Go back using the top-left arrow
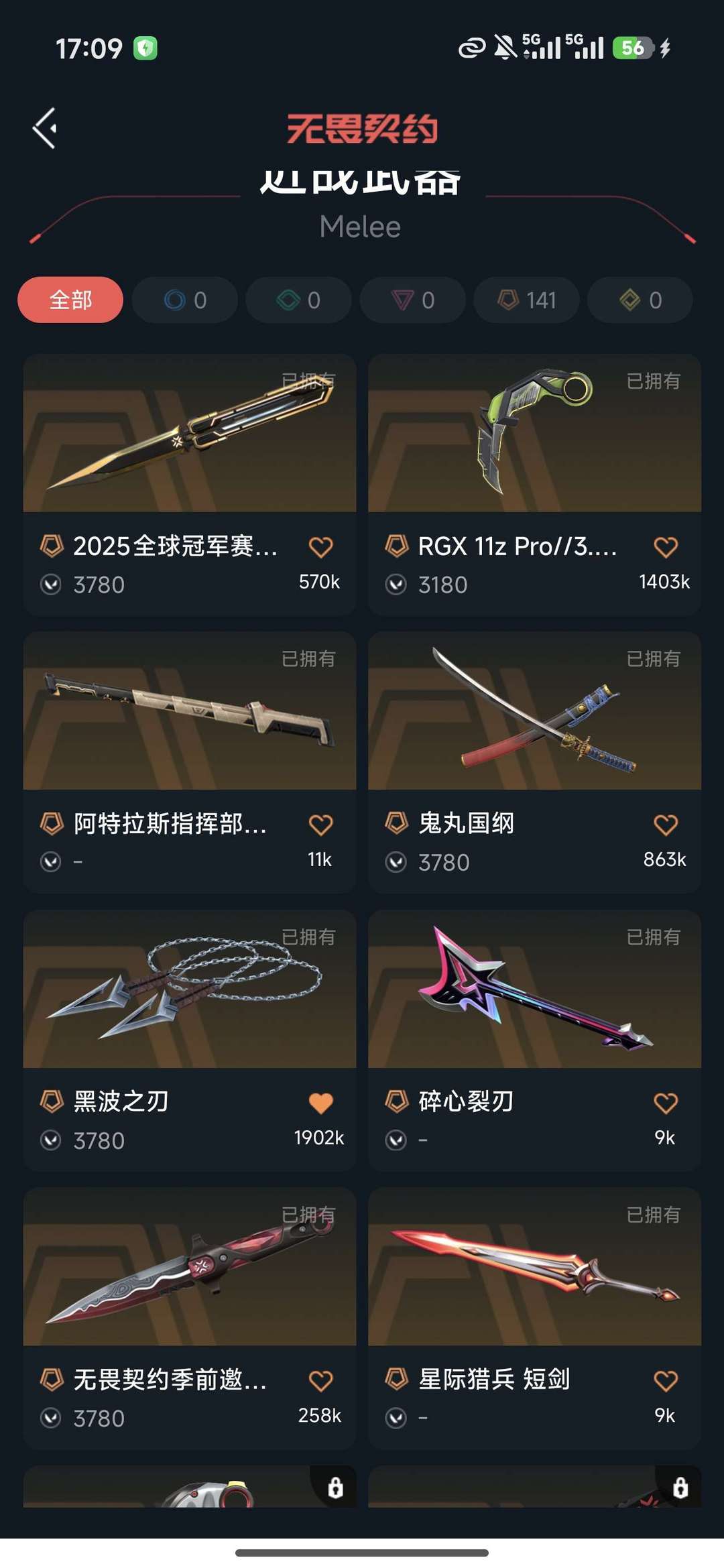Viewport: 724px width, 1568px height. (x=45, y=128)
